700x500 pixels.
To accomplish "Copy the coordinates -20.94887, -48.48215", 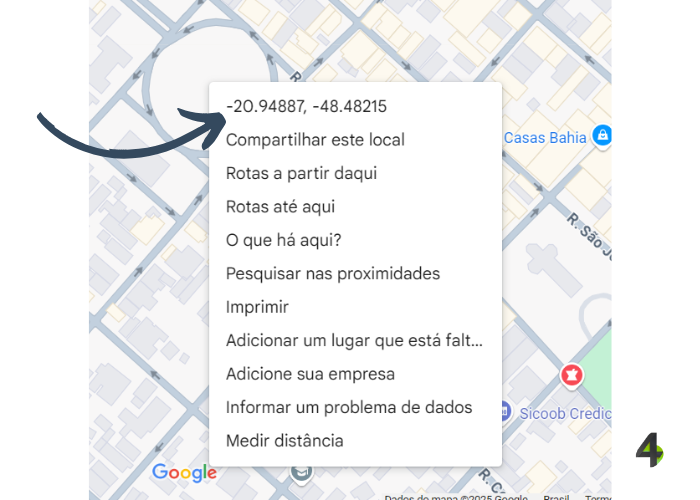I will click(306, 106).
